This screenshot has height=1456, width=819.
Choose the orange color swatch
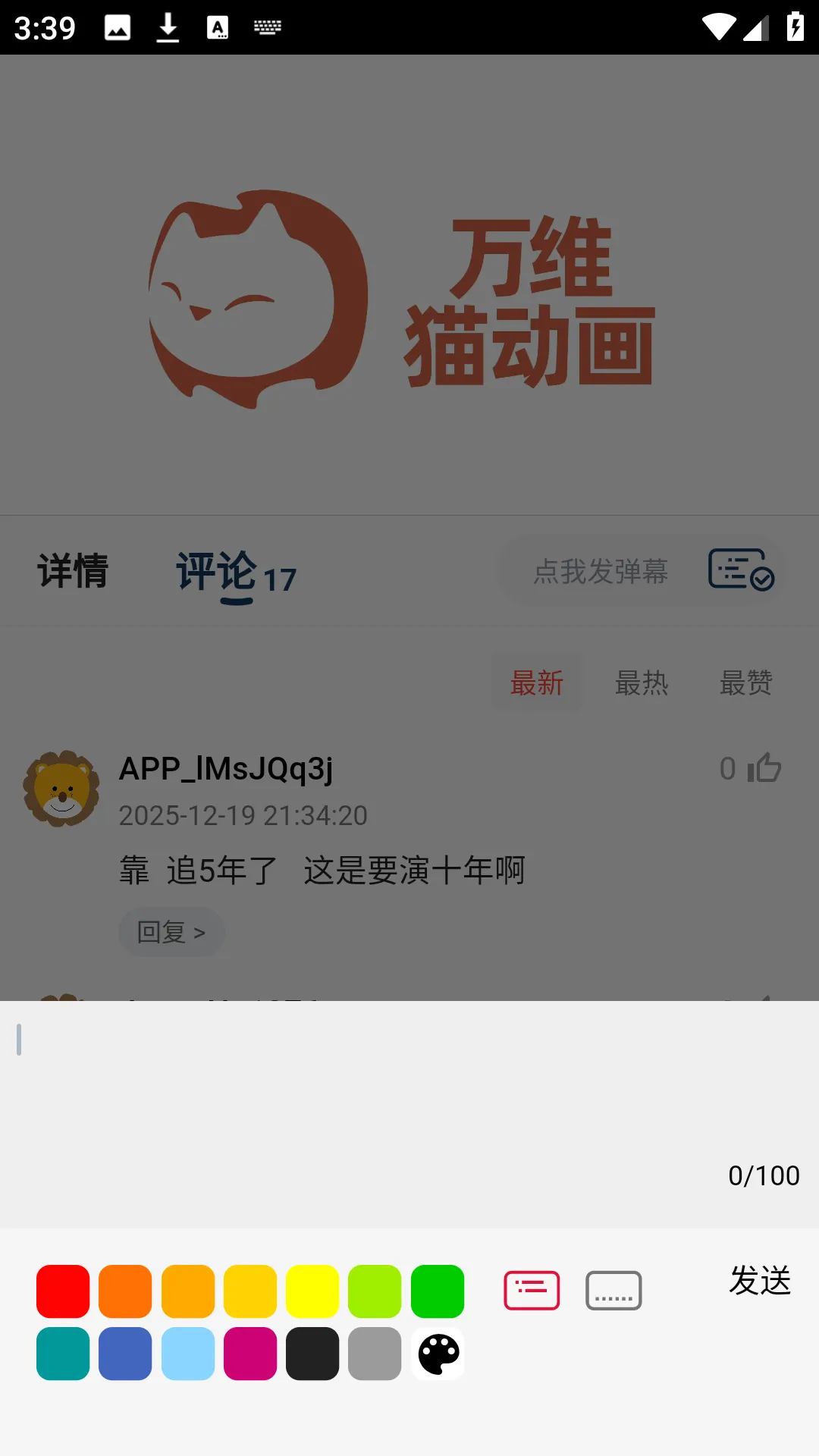[x=125, y=1291]
